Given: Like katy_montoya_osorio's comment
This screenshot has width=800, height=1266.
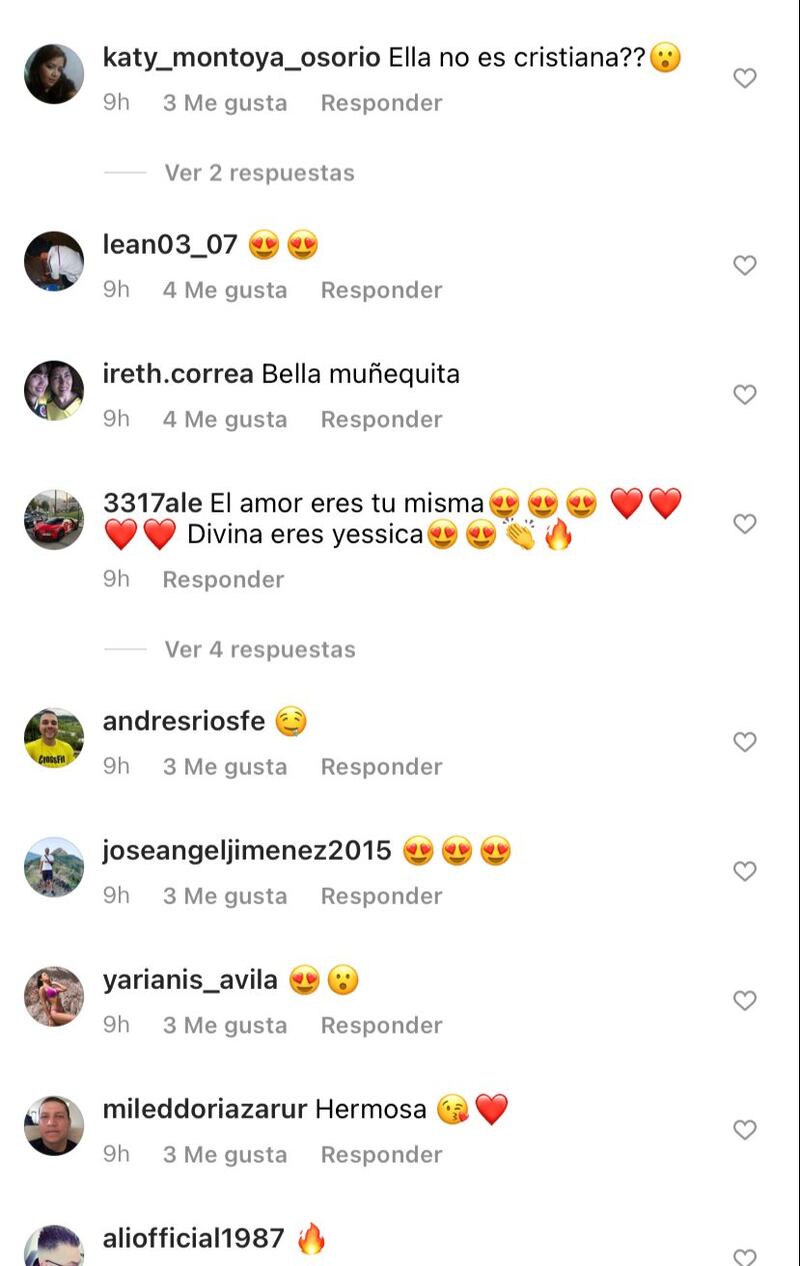Looking at the screenshot, I should pyautogui.click(x=745, y=78).
